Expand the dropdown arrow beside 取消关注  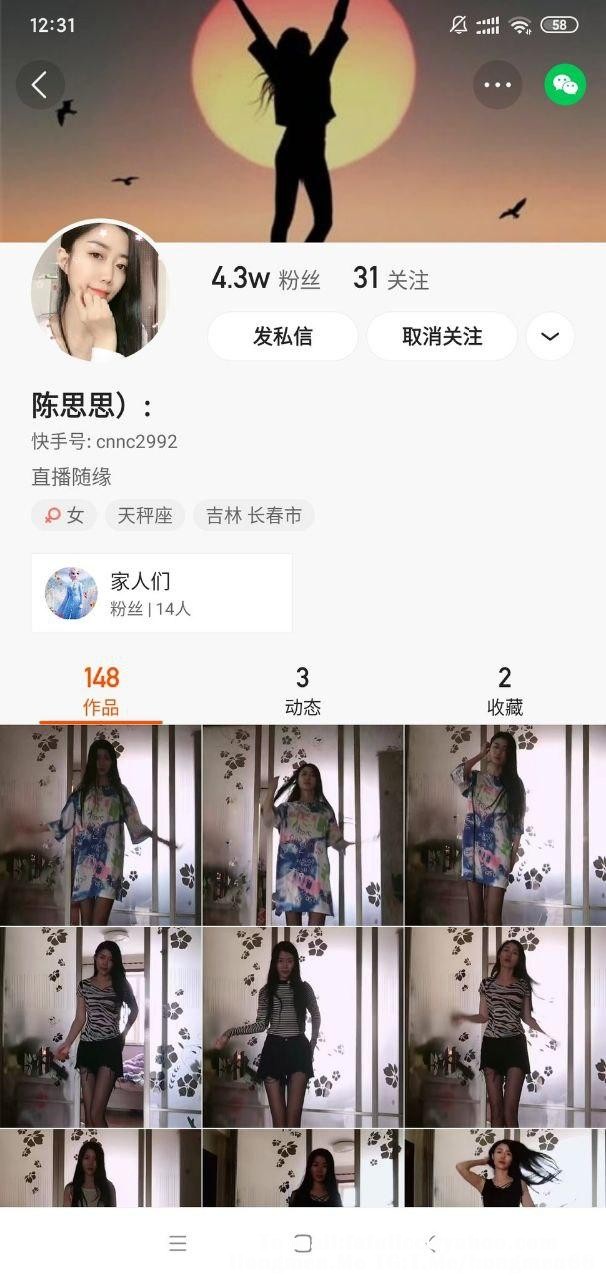tap(550, 336)
